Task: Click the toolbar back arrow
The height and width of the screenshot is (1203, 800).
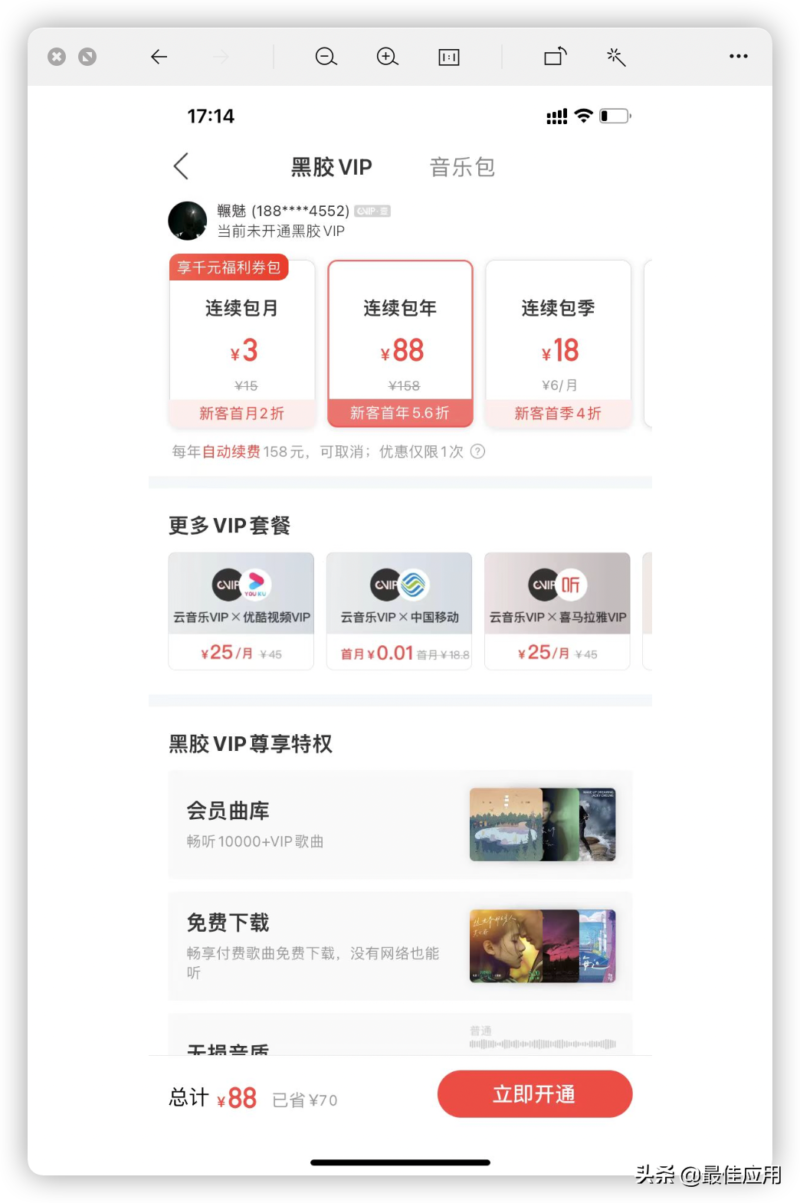Action: tap(159, 57)
